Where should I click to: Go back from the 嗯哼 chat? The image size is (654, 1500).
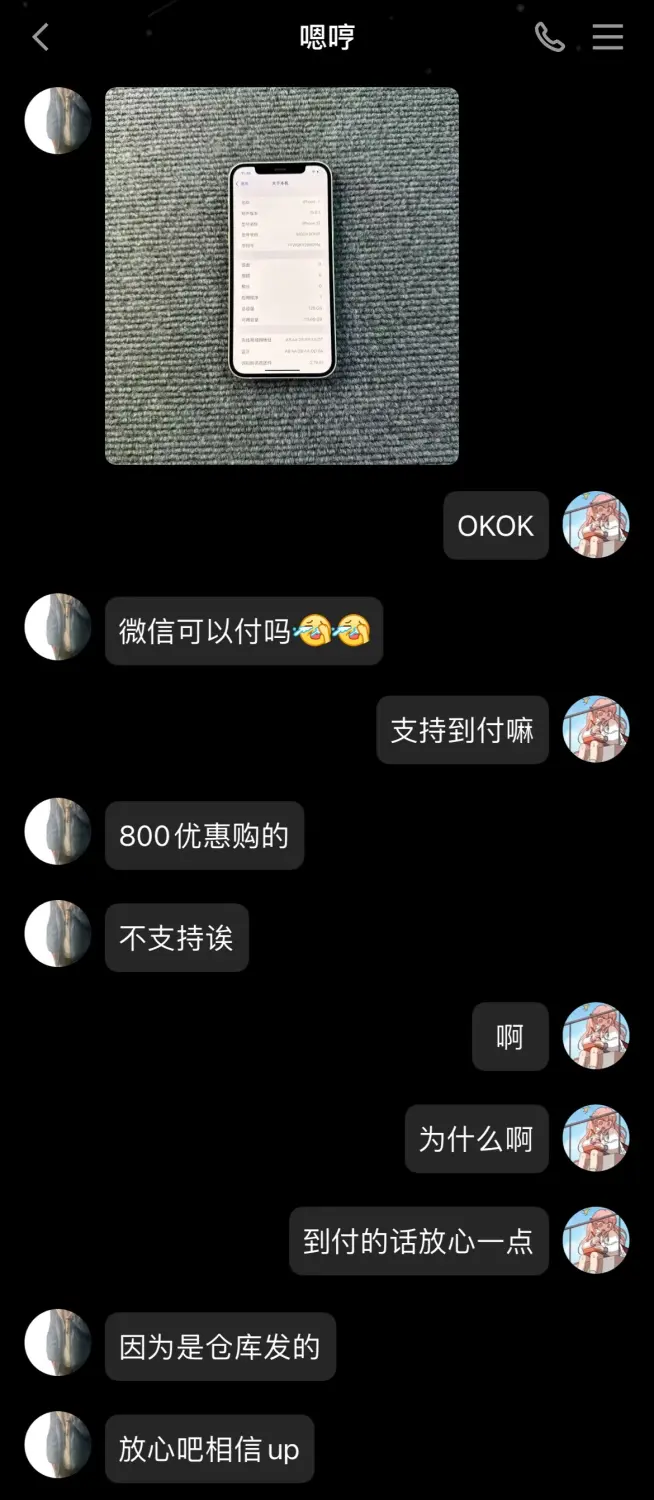tap(41, 38)
